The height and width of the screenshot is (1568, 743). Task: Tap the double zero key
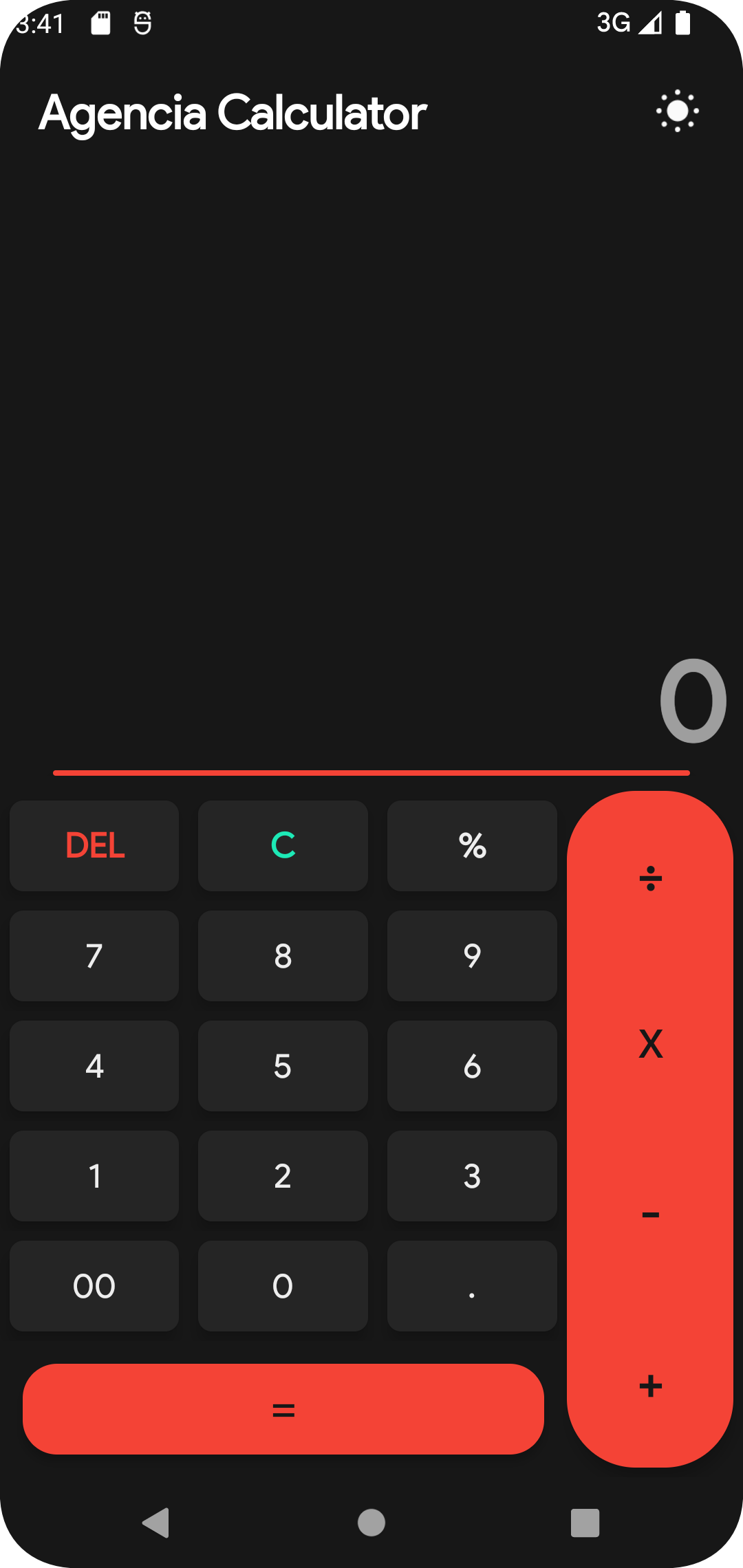94,1285
